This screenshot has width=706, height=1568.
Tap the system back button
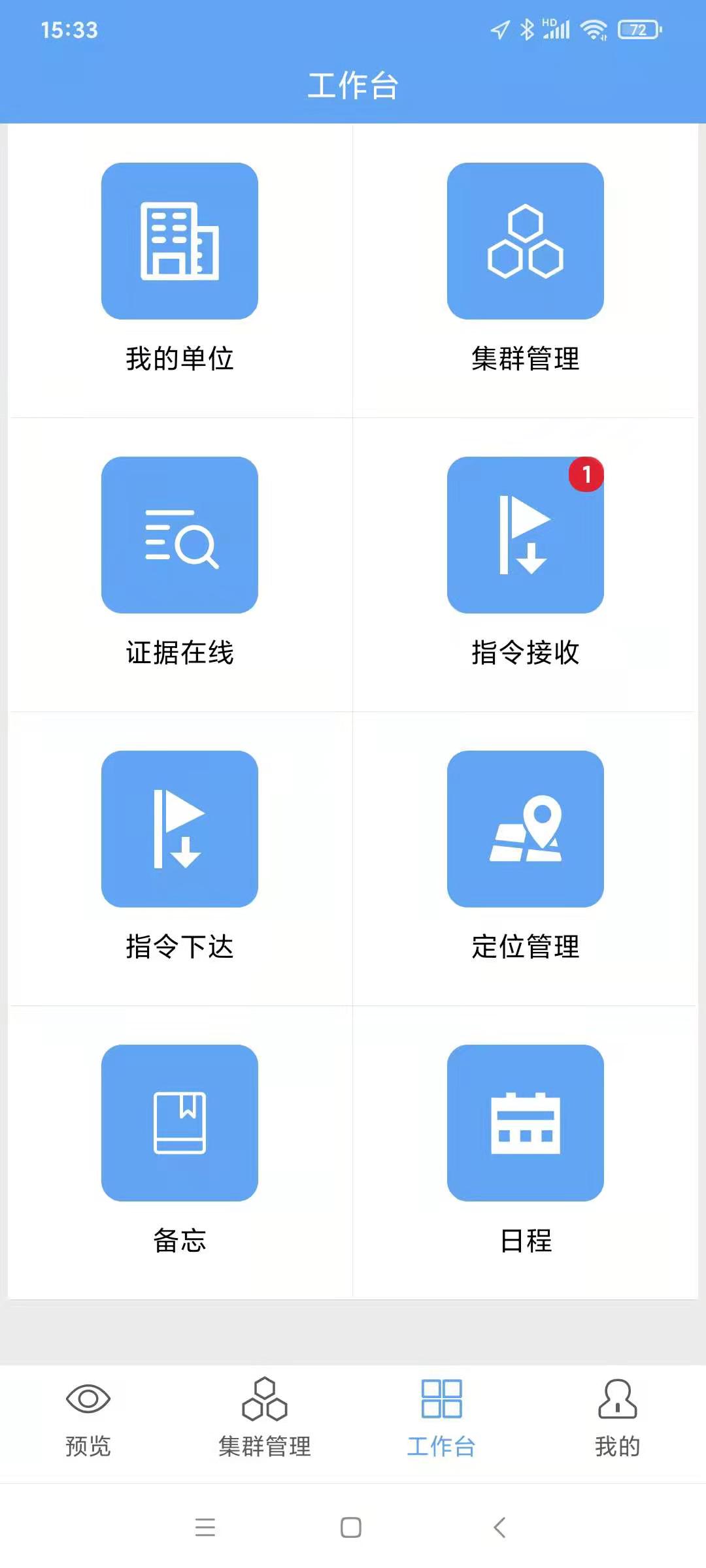click(500, 1527)
